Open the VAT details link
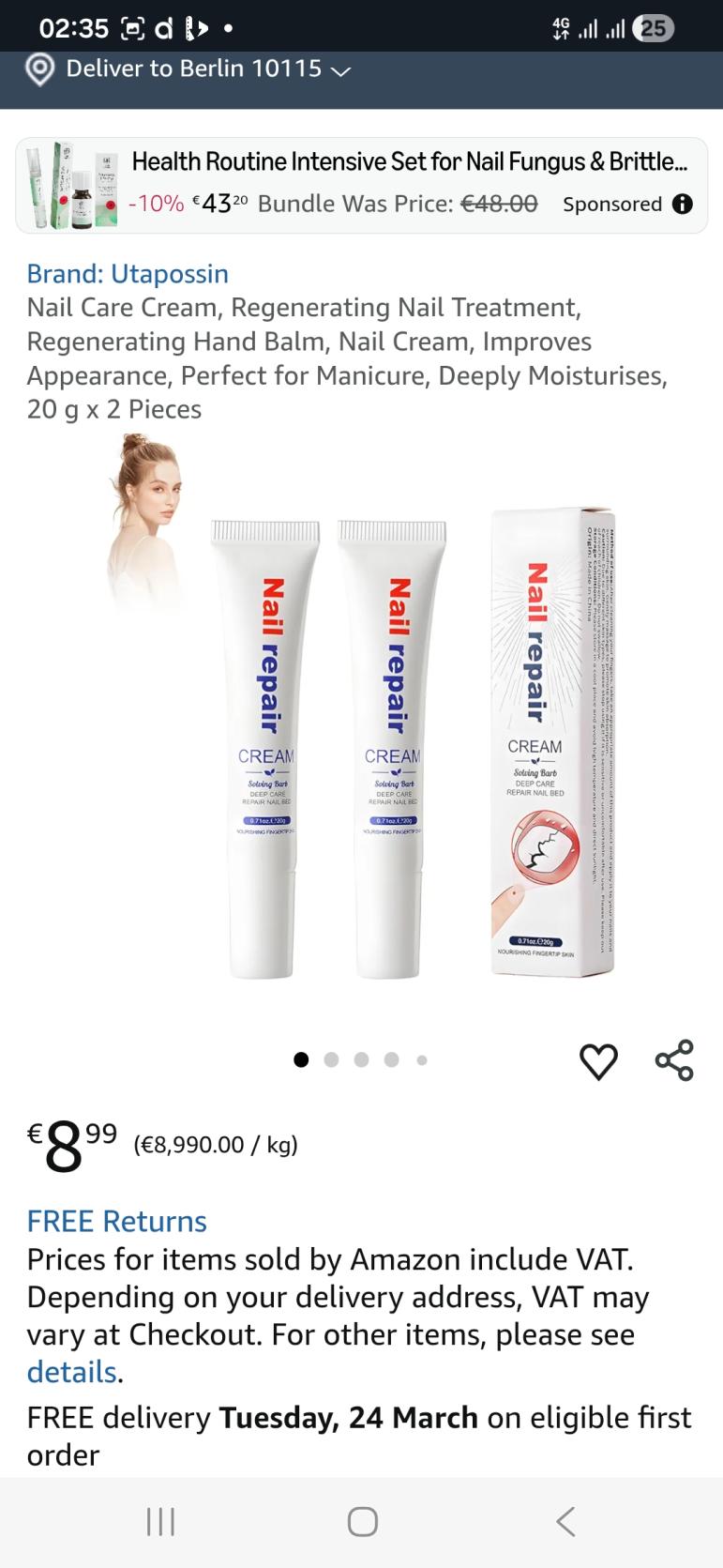This screenshot has width=723, height=1568. coord(71,1372)
